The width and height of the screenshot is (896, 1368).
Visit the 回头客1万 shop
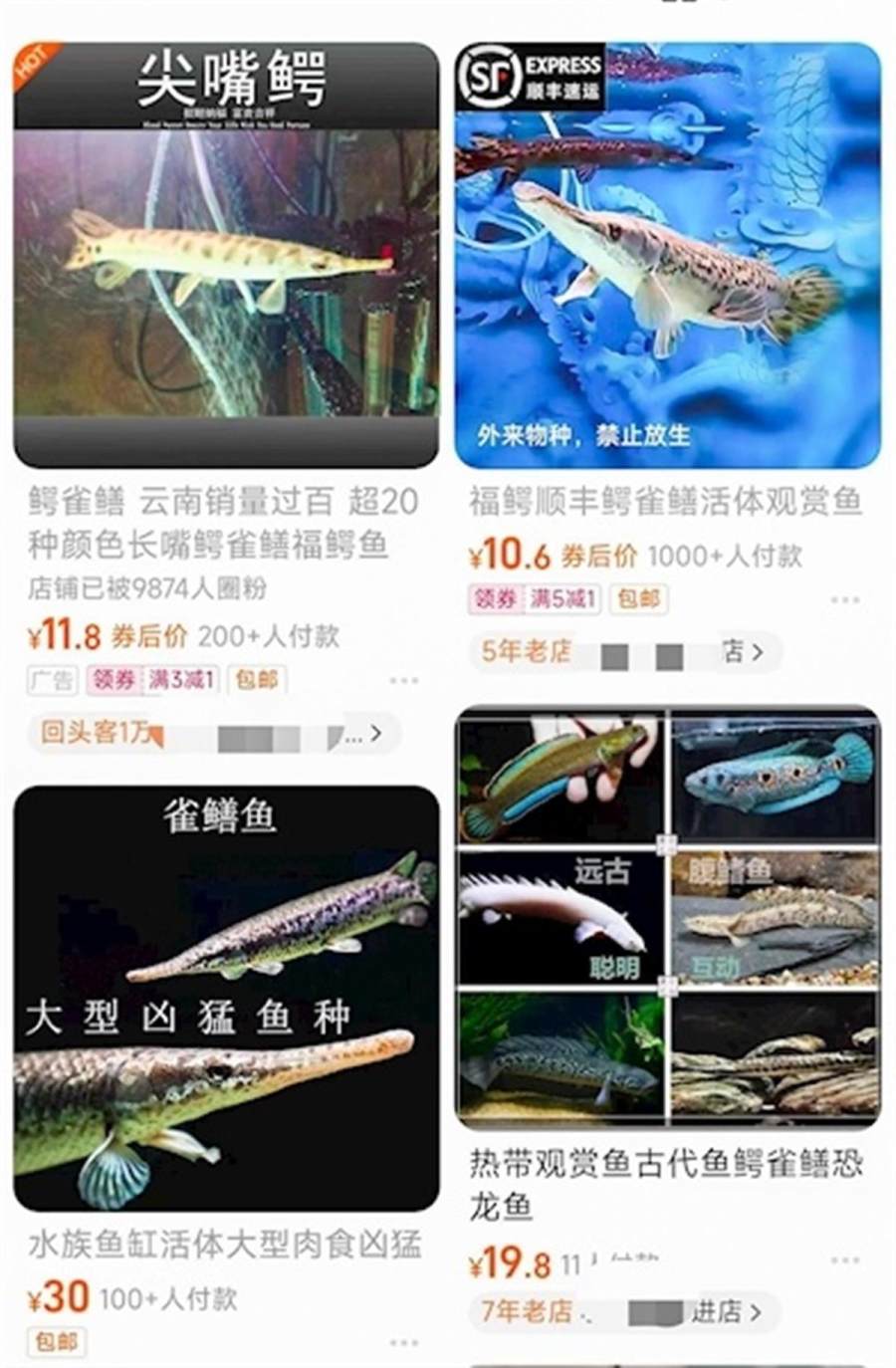(214, 734)
